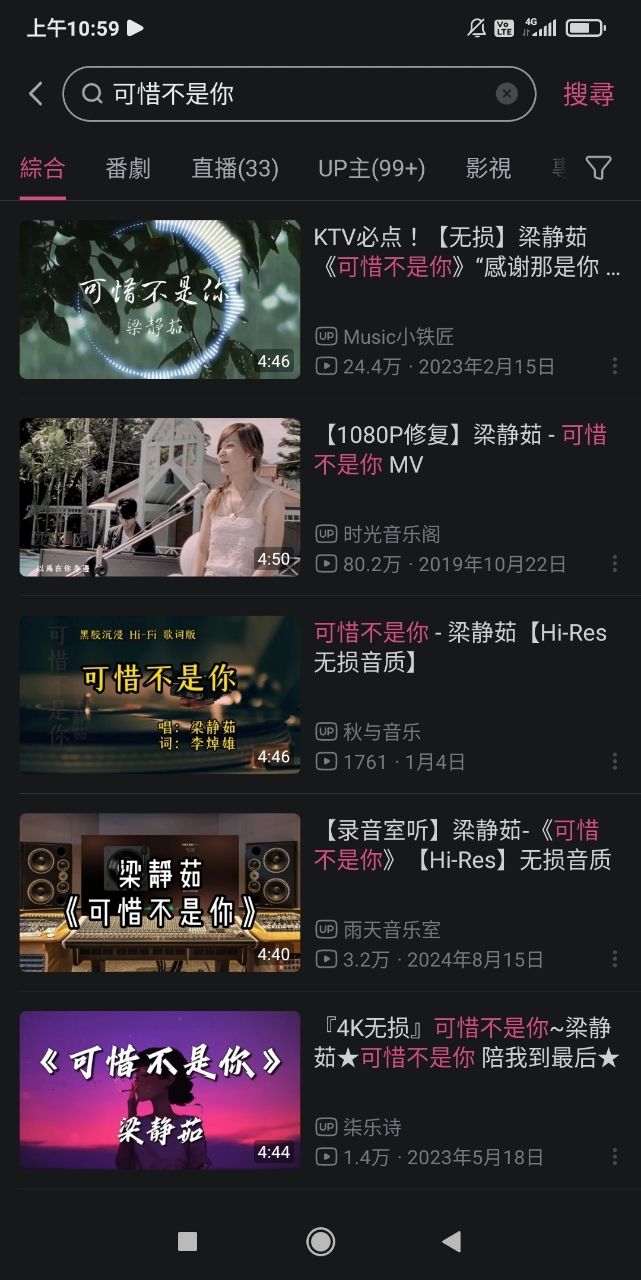The image size is (641, 1280).
Task: Open more options for Music小铁匠's video
Action: pyautogui.click(x=614, y=366)
